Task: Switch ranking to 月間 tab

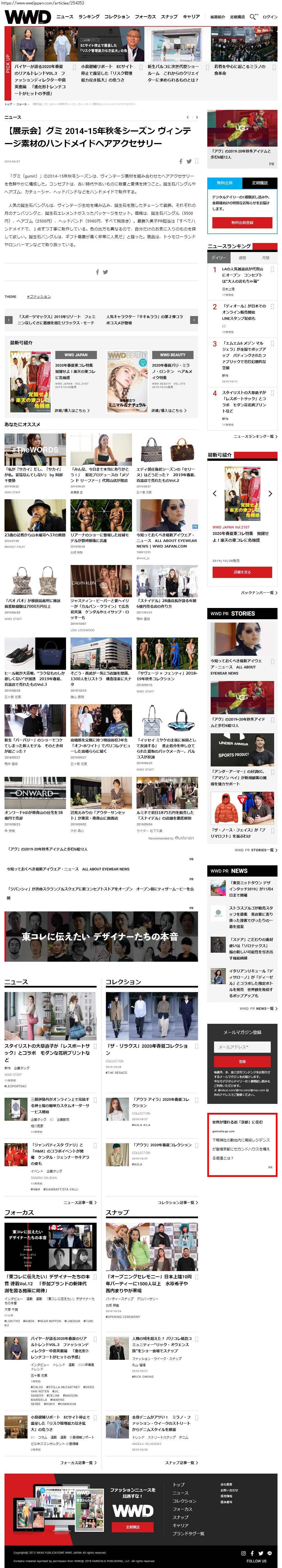Action: 265,257
